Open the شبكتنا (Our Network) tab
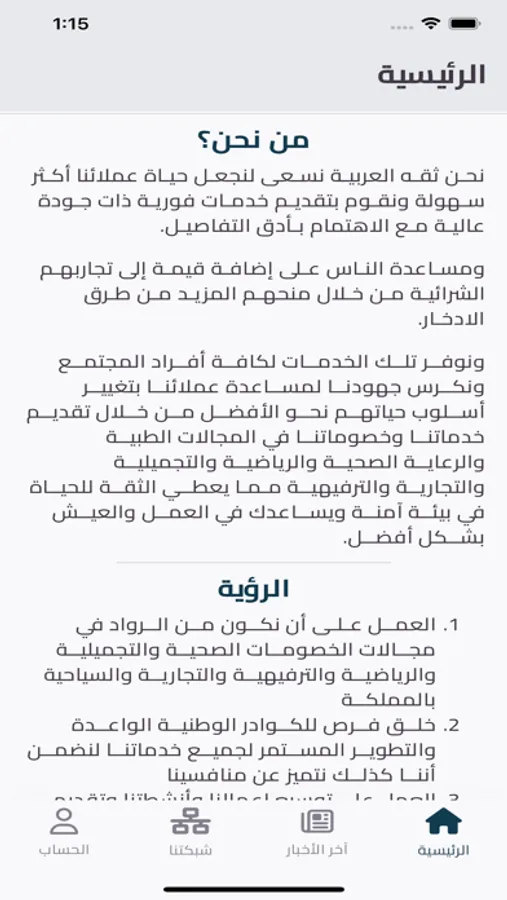The width and height of the screenshot is (507, 900). click(190, 831)
